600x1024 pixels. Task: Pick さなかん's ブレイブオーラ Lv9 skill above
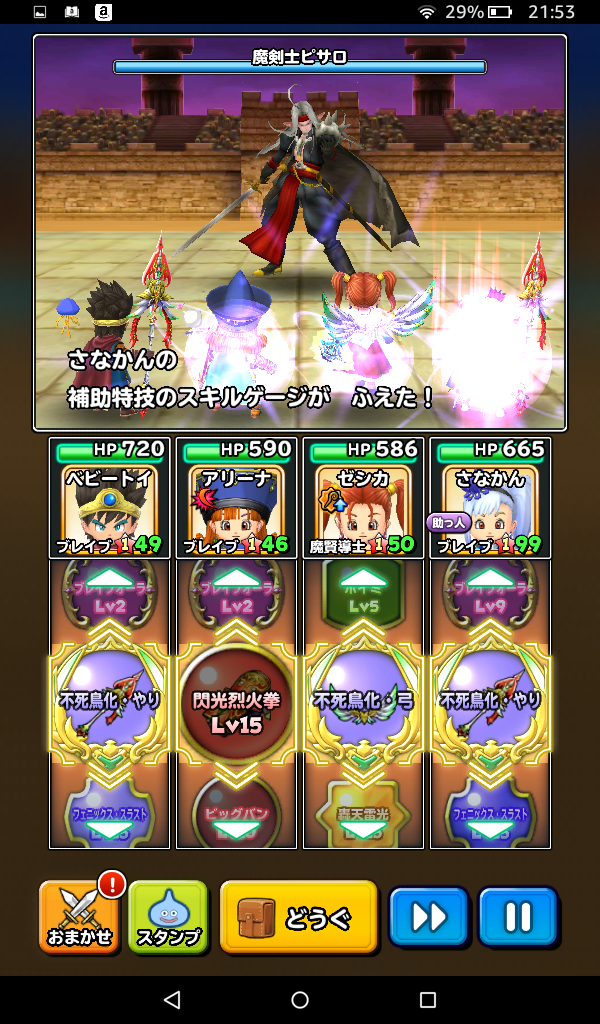[x=490, y=595]
